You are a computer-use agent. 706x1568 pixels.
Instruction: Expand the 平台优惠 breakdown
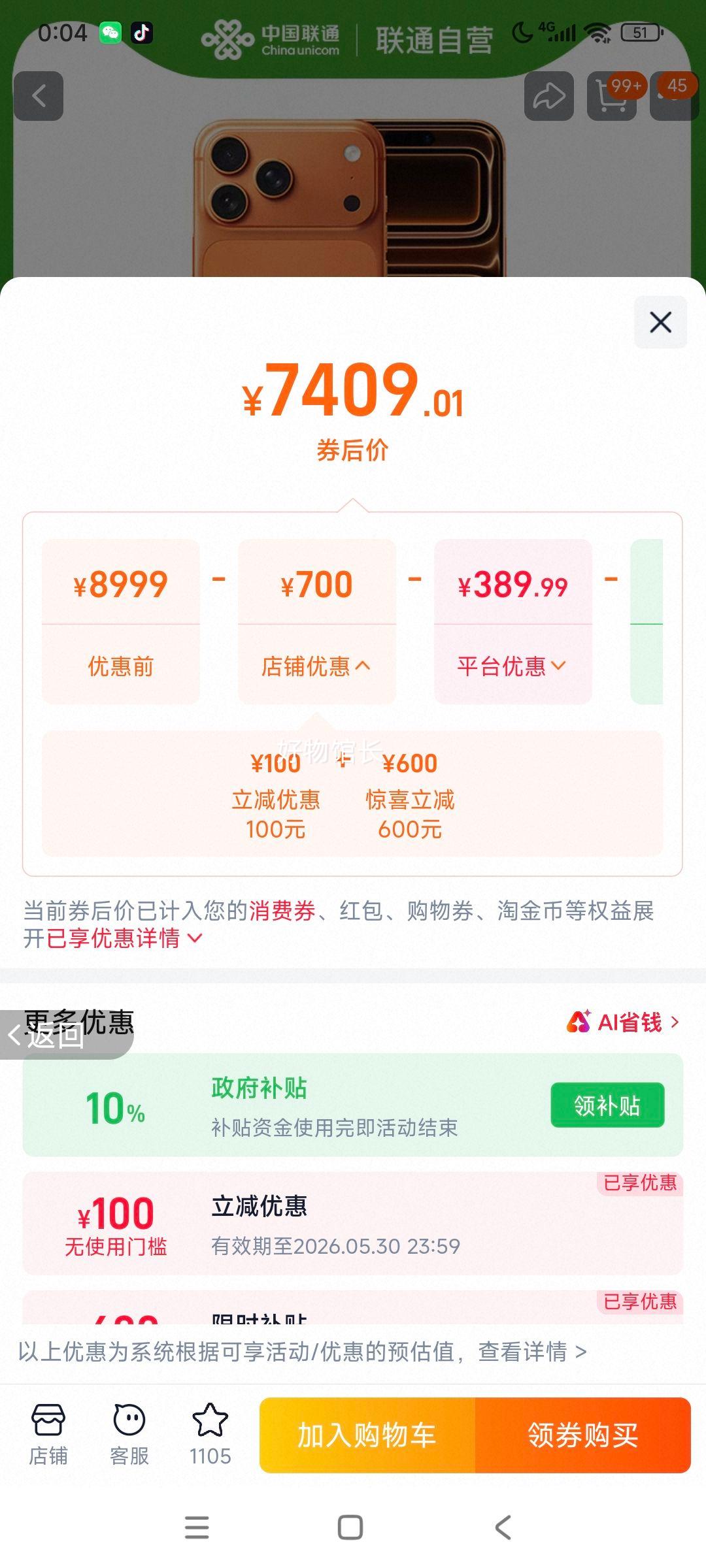point(512,666)
